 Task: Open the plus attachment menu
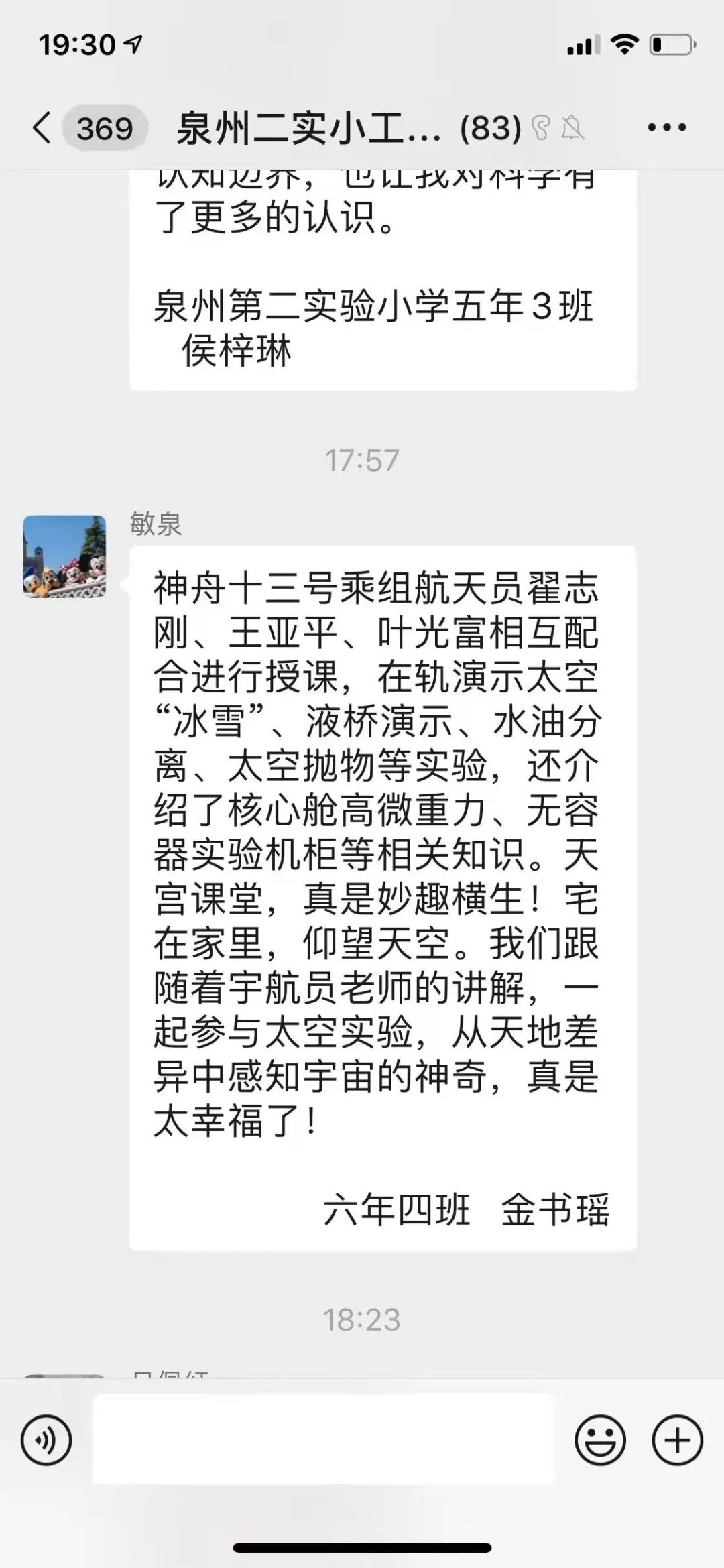(x=677, y=1440)
